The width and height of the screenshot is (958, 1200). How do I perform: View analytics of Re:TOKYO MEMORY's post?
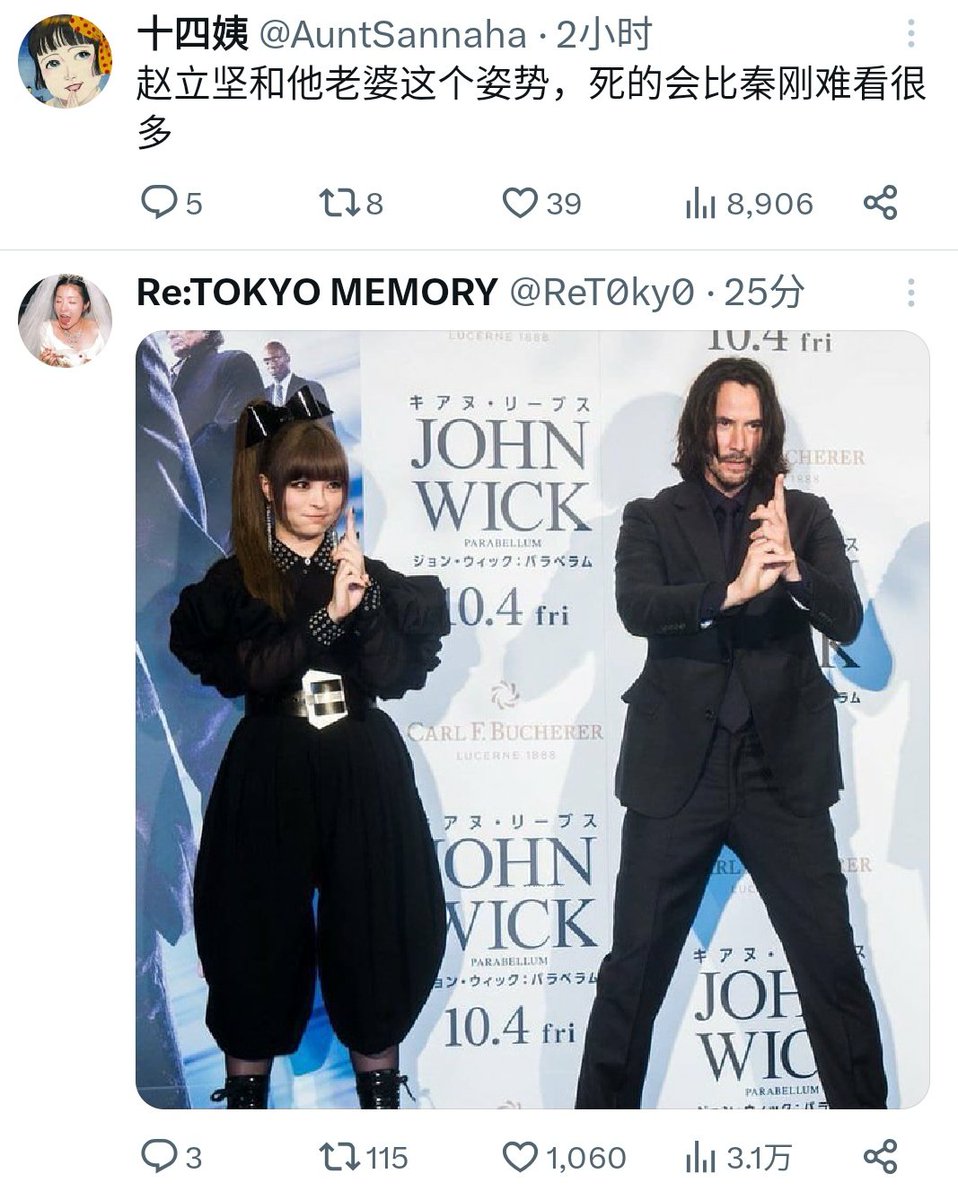[701, 1158]
